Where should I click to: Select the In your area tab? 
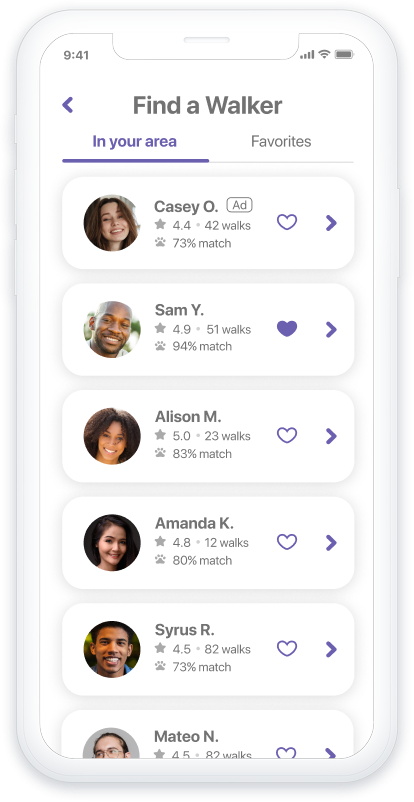coord(135,142)
